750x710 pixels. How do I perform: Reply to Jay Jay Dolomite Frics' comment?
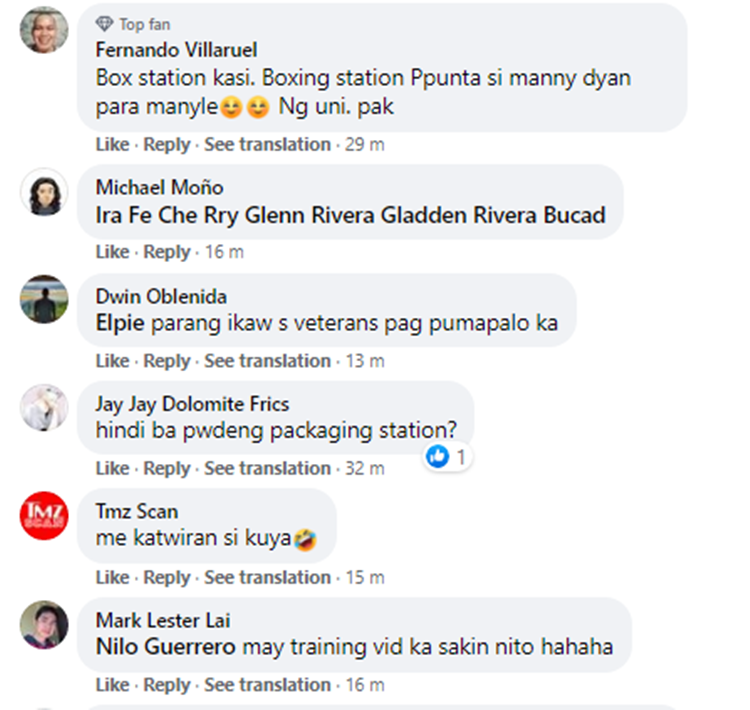166,469
